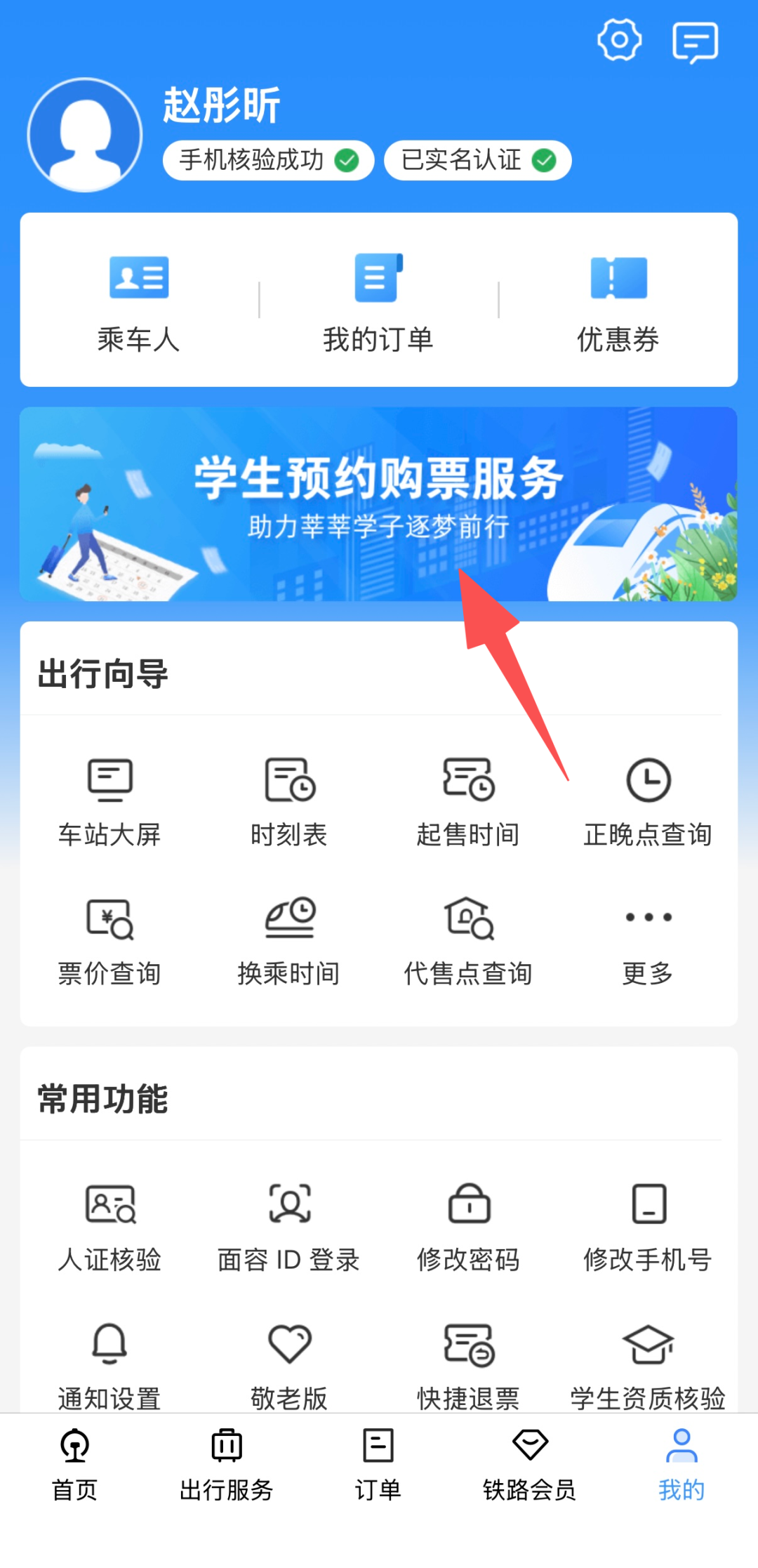The width and height of the screenshot is (758, 1568).
Task: Switch to the 出行服务 tab
Action: (x=226, y=1464)
